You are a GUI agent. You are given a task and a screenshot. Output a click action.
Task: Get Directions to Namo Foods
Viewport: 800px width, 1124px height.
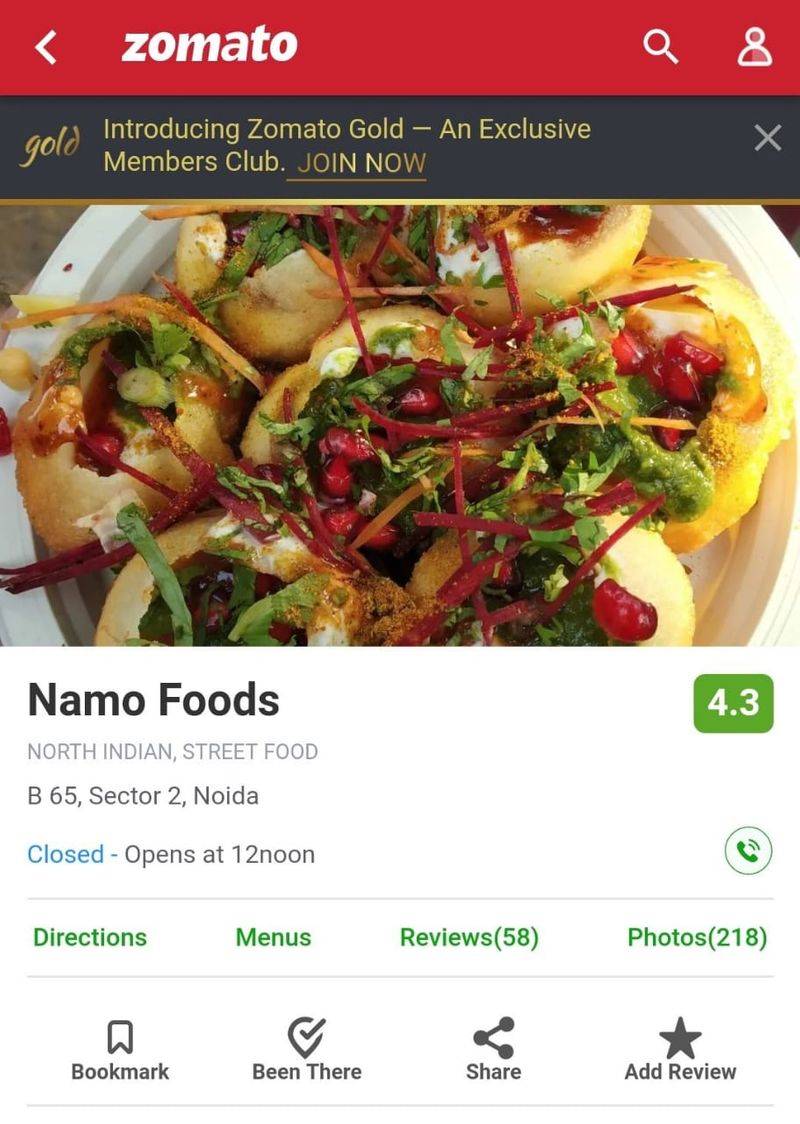coord(90,937)
